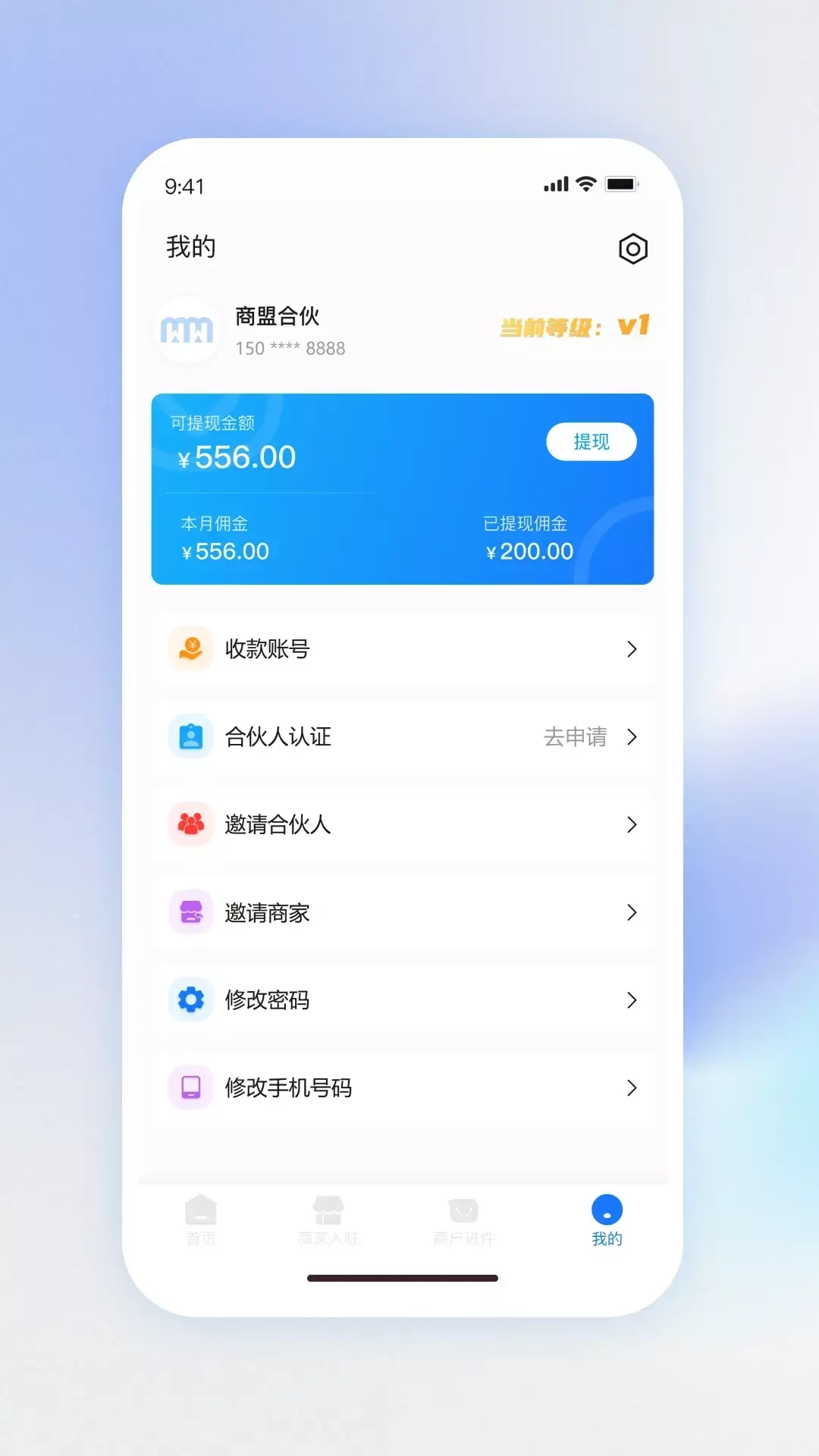Click the purple 修改手机号码 phone icon
Viewport: 819px width, 1456px height.
pyautogui.click(x=190, y=1087)
